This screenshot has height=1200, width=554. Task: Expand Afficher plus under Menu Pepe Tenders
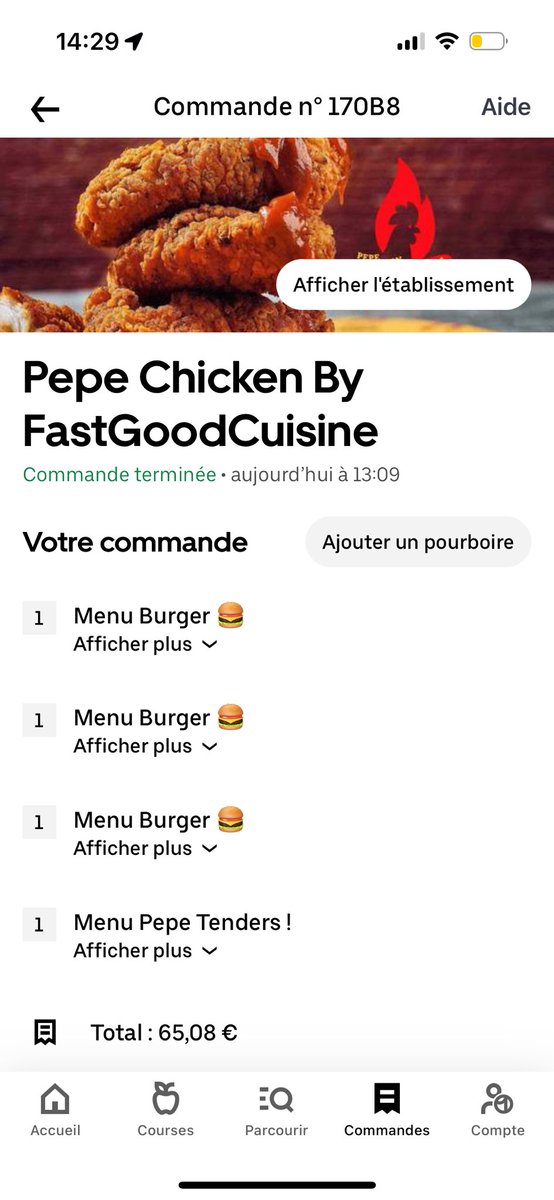145,951
